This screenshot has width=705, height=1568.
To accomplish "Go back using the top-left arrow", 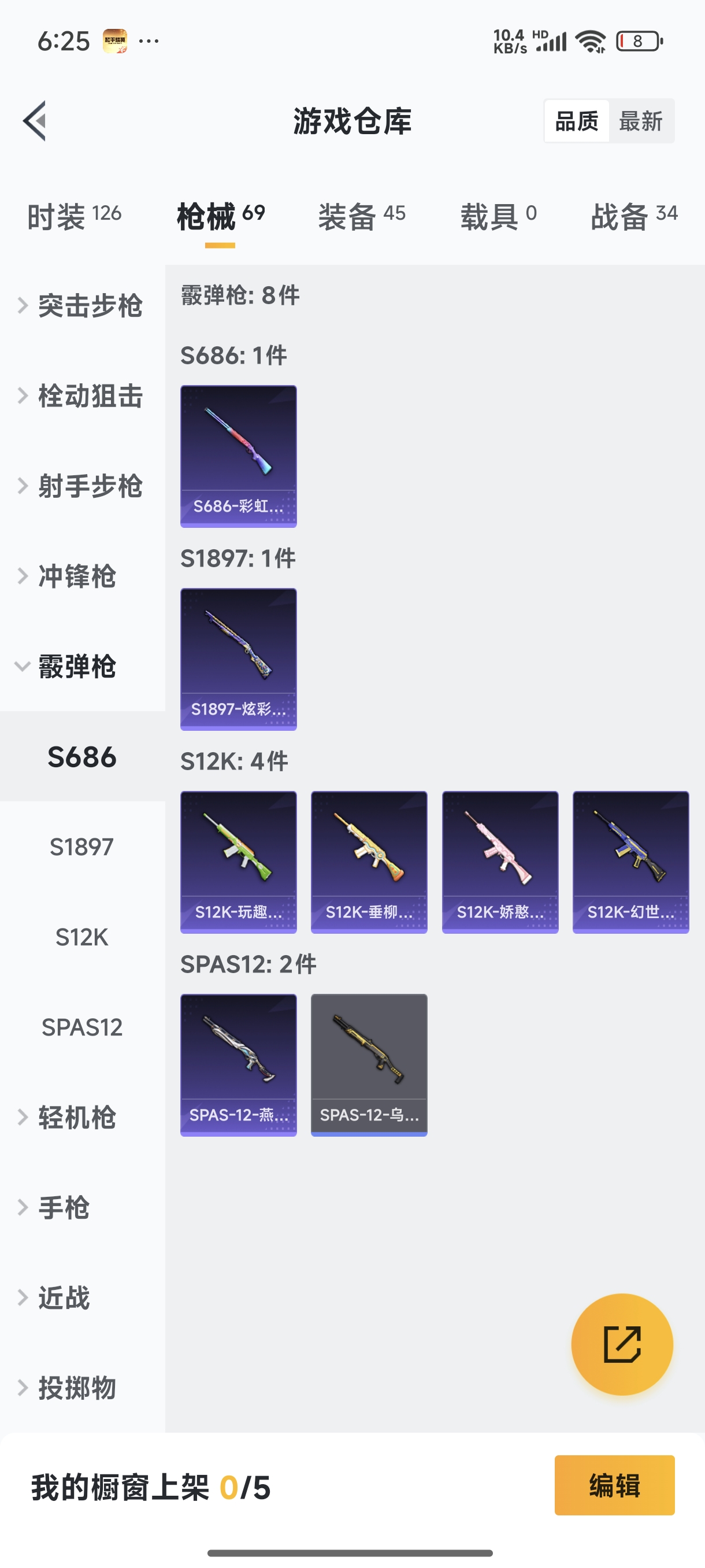I will (x=35, y=120).
